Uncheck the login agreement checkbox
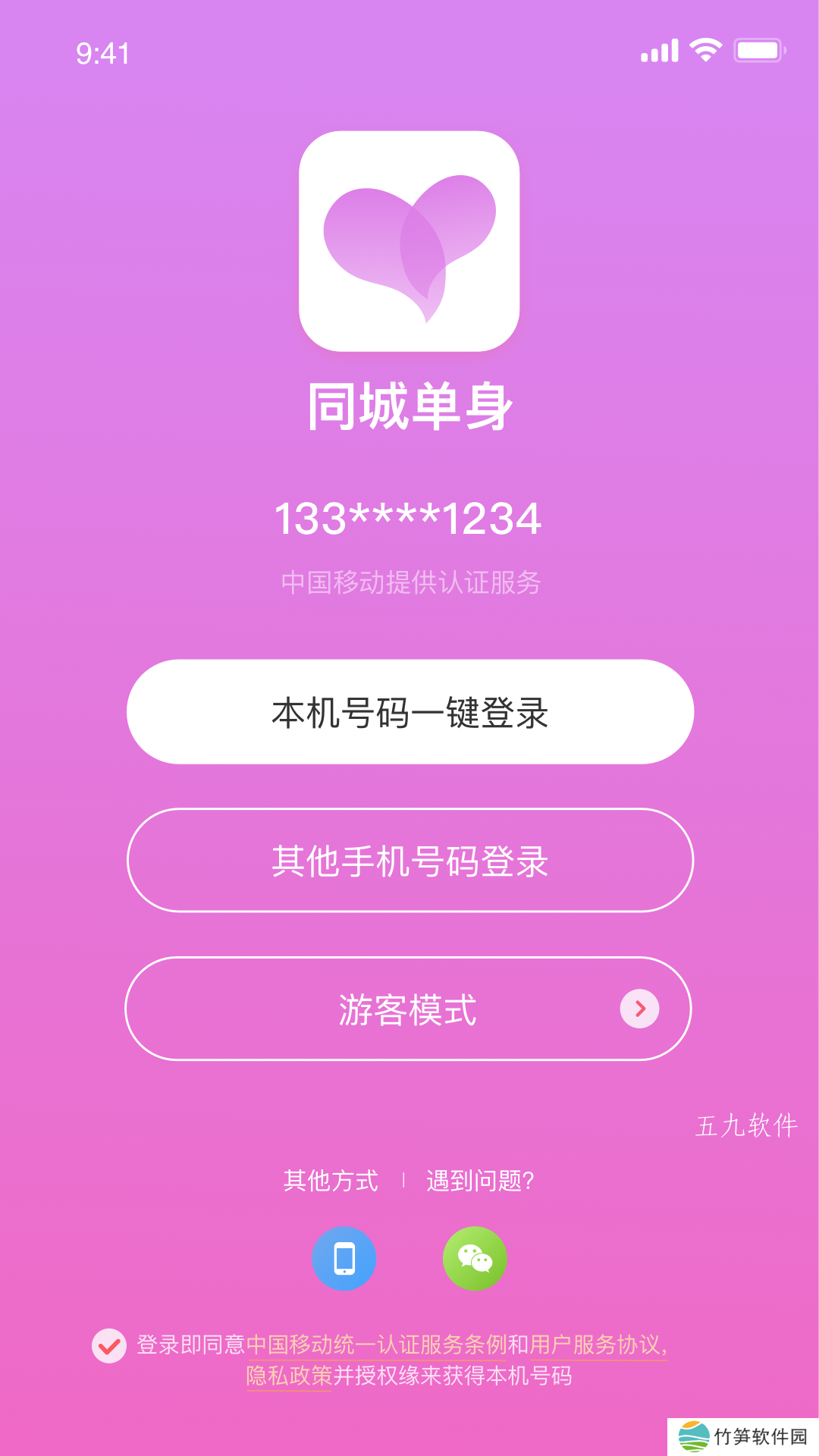The image size is (819, 1456). (109, 1346)
